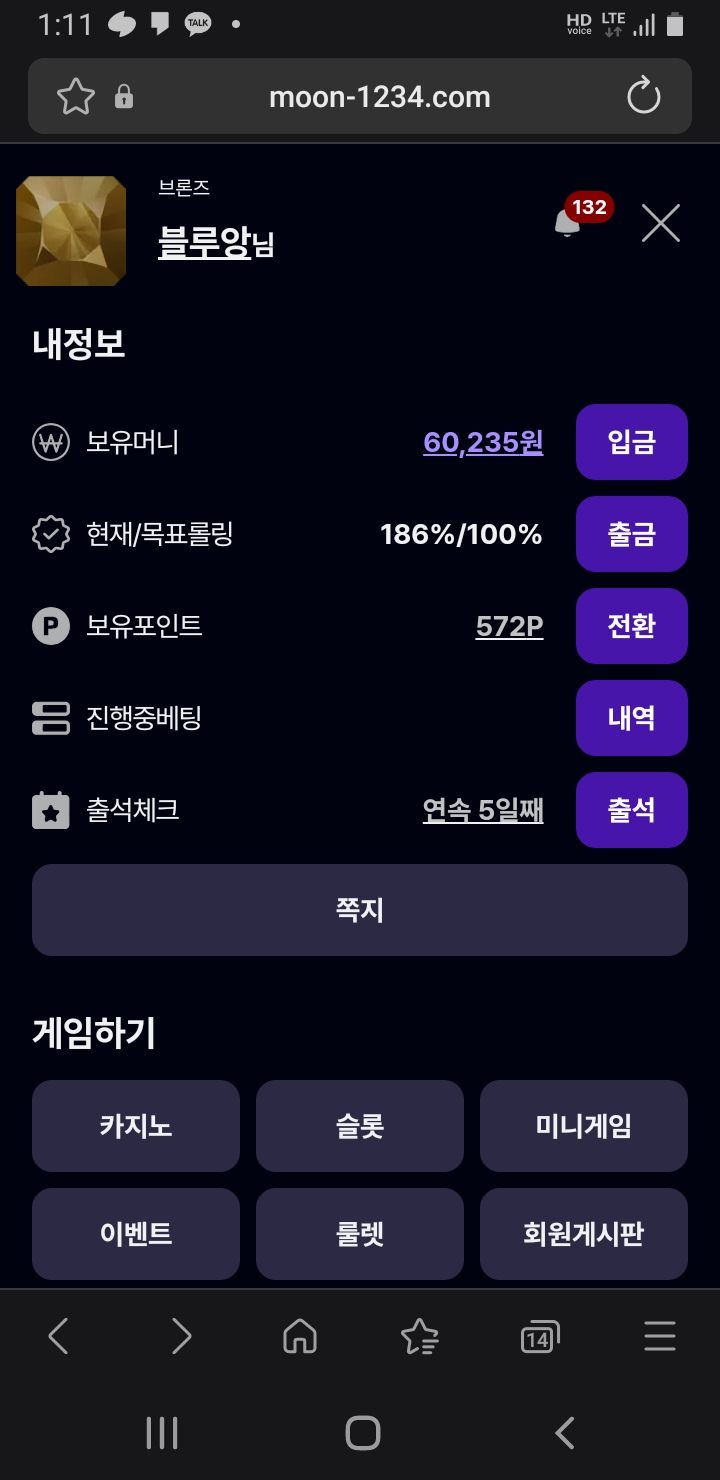Check attendance with the 출석 button
The width and height of the screenshot is (720, 1480).
(x=631, y=810)
